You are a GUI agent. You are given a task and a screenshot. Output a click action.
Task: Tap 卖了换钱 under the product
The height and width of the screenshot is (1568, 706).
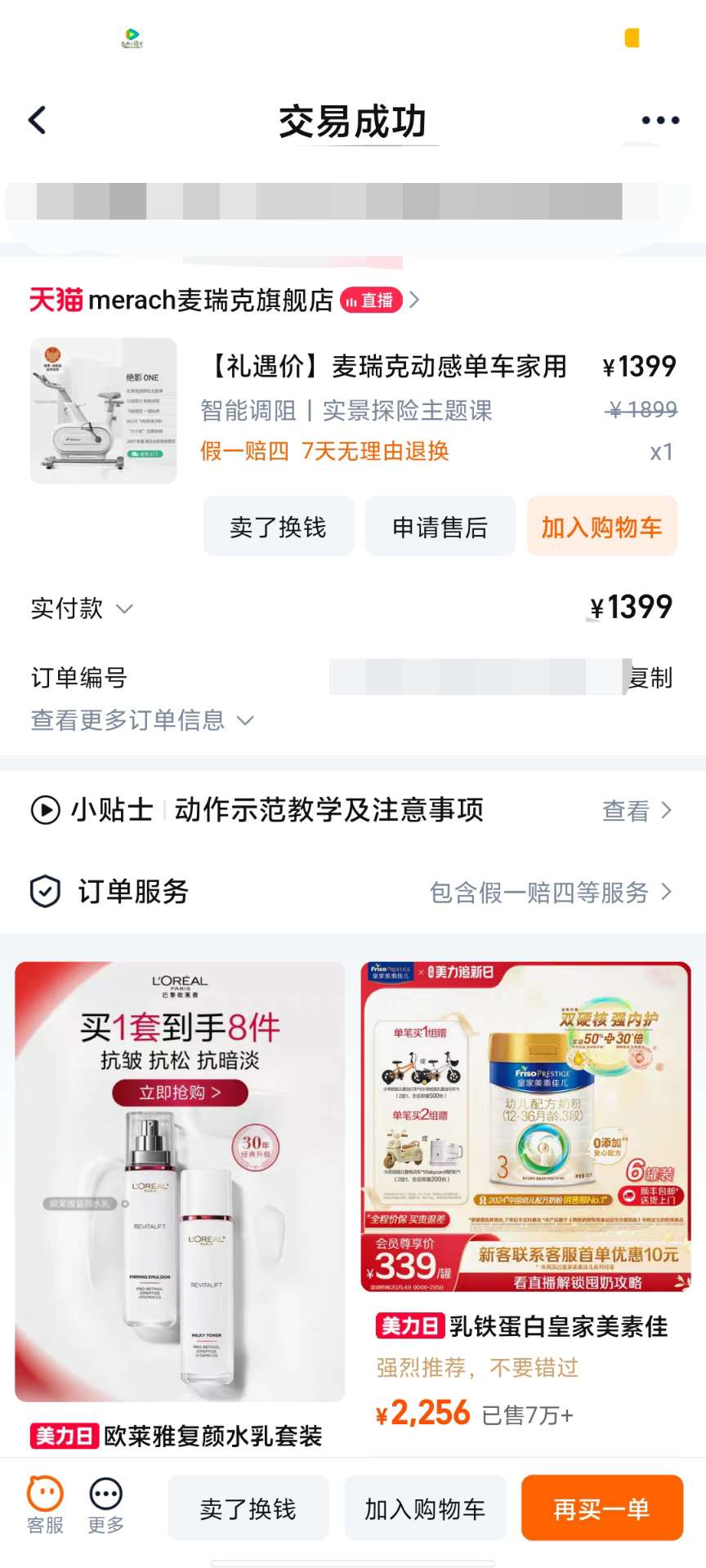pos(278,527)
